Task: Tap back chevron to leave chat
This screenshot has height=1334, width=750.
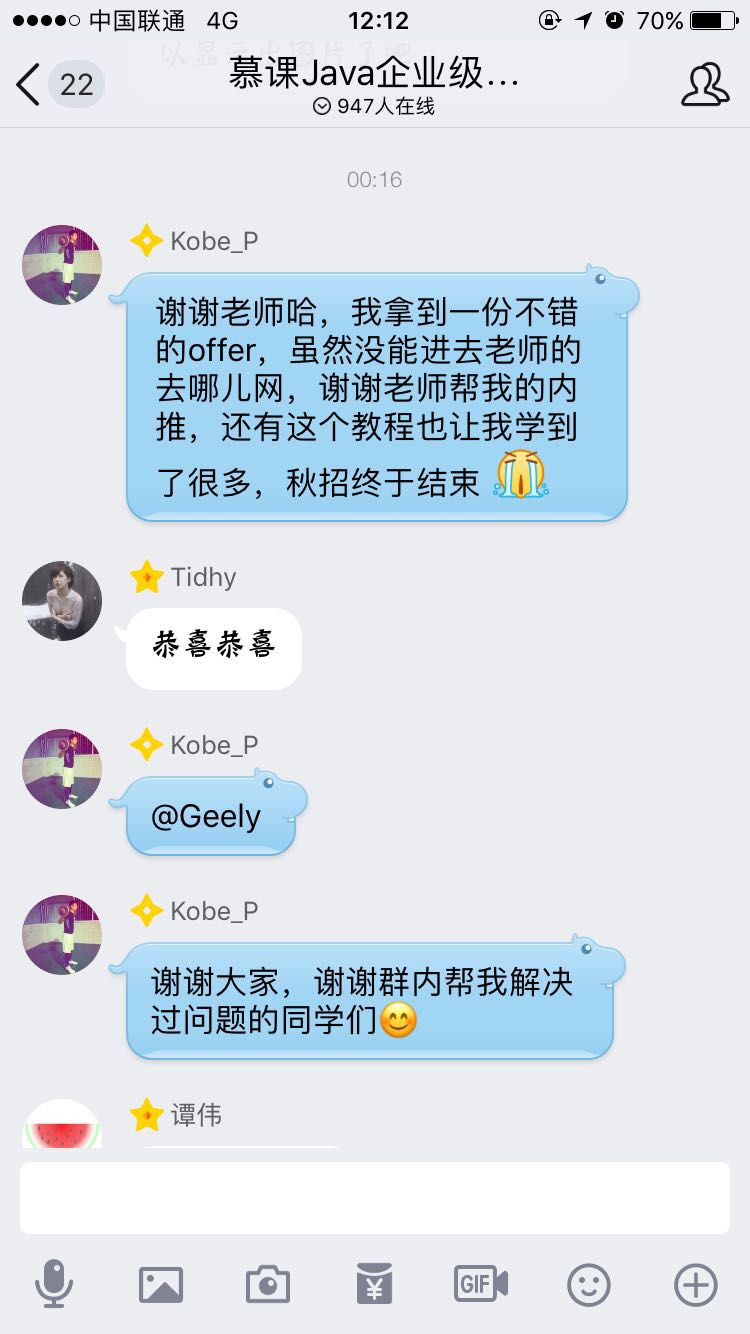Action: [25, 85]
